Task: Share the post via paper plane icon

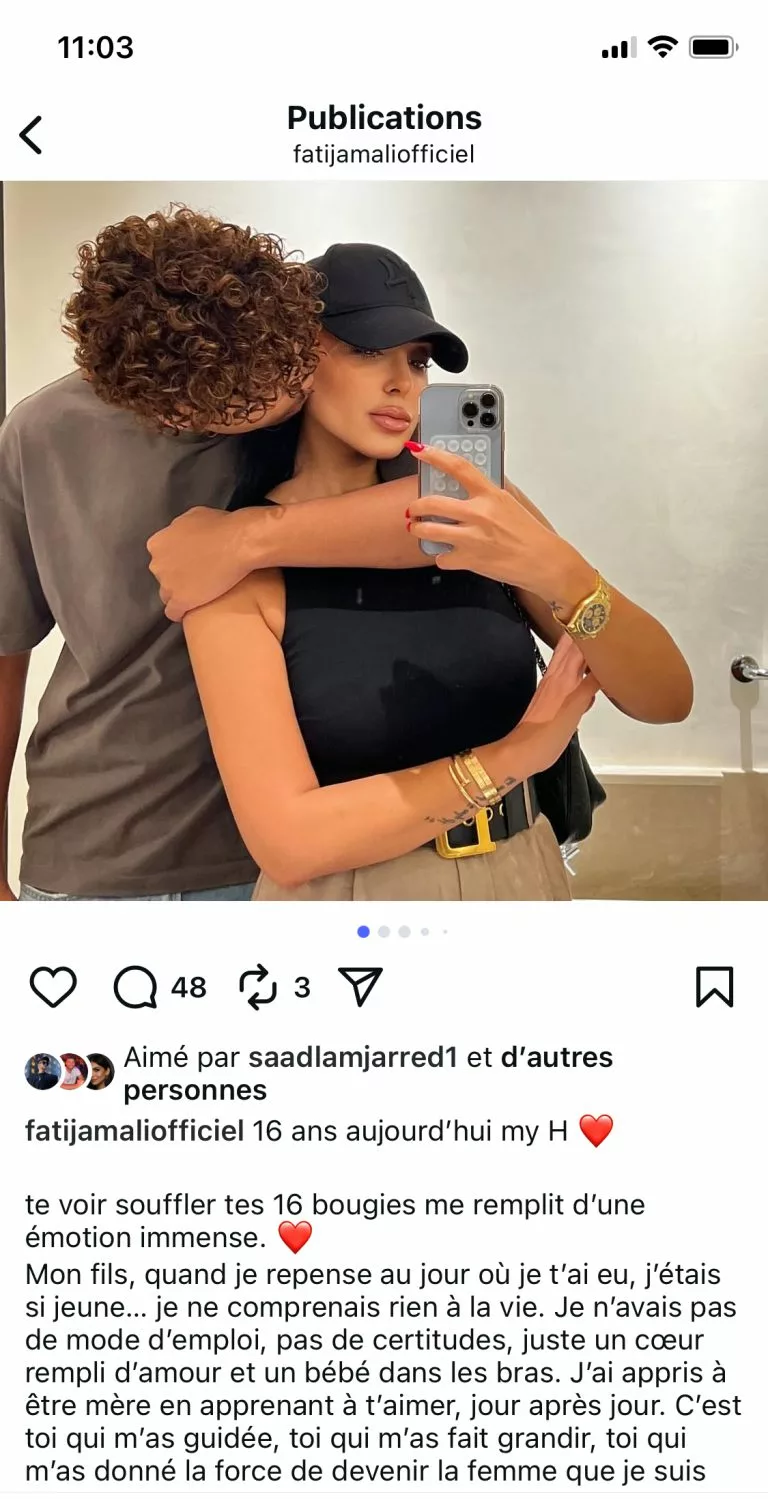Action: pos(361,988)
